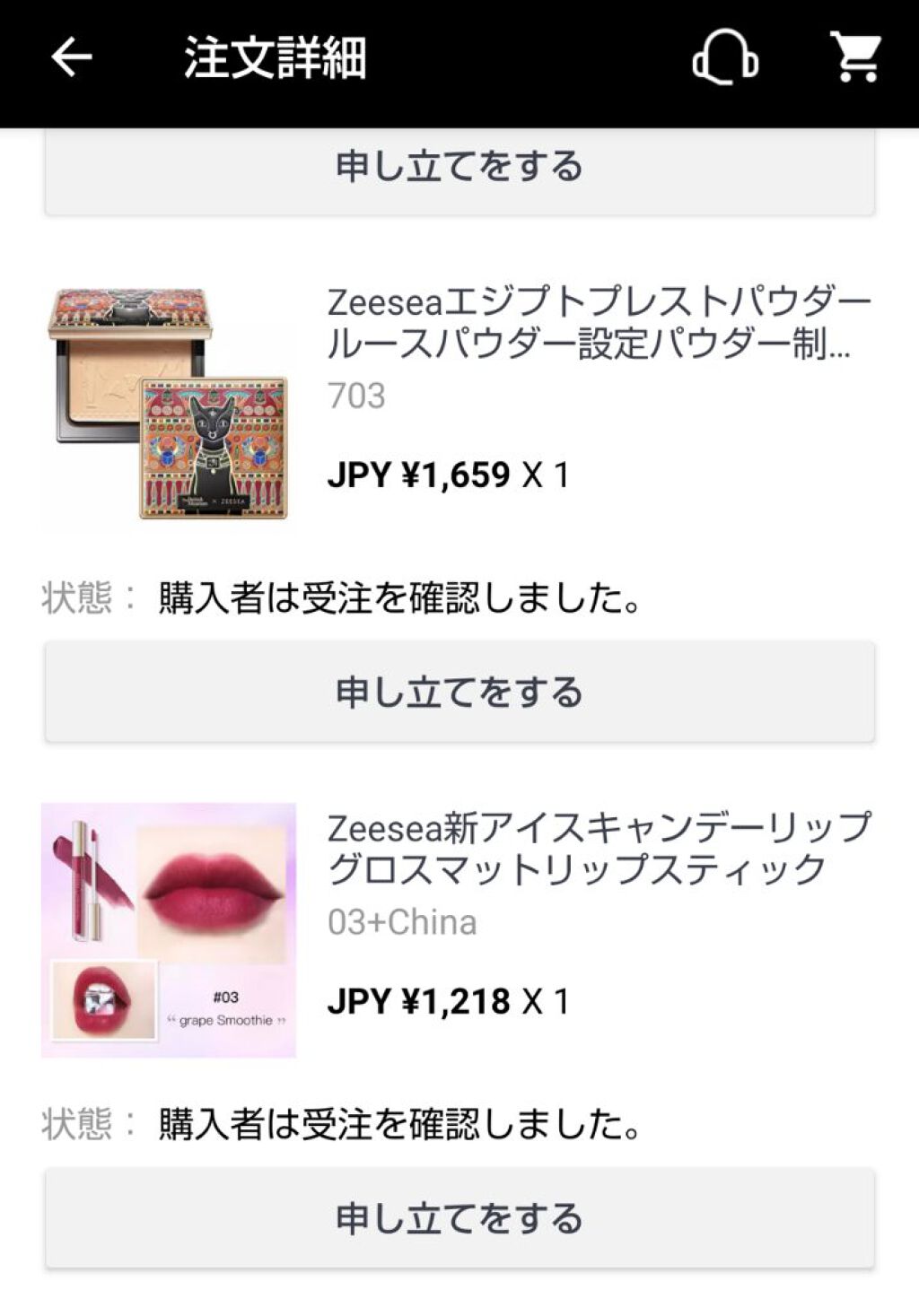Go back from the 注文詳細 screen
The width and height of the screenshot is (919, 1316).
[x=72, y=58]
